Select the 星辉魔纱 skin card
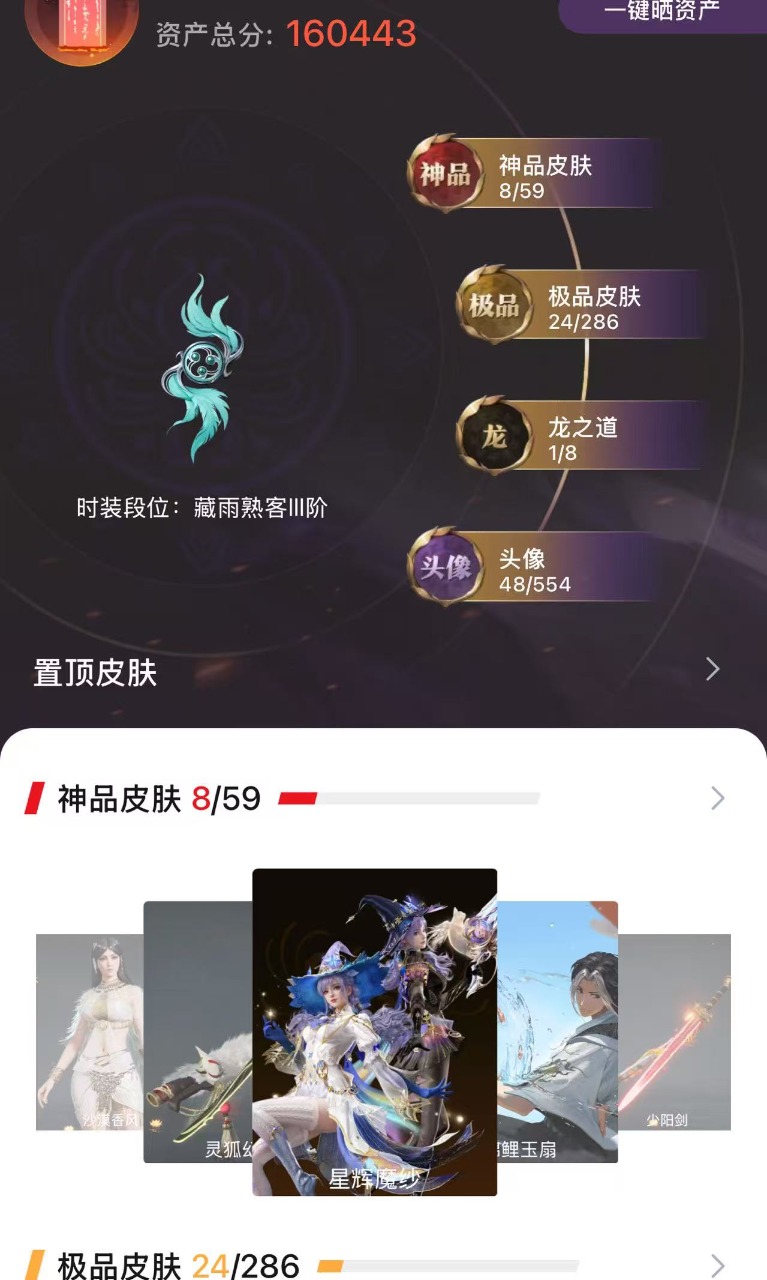Viewport: 767px width, 1280px height. (374, 1032)
